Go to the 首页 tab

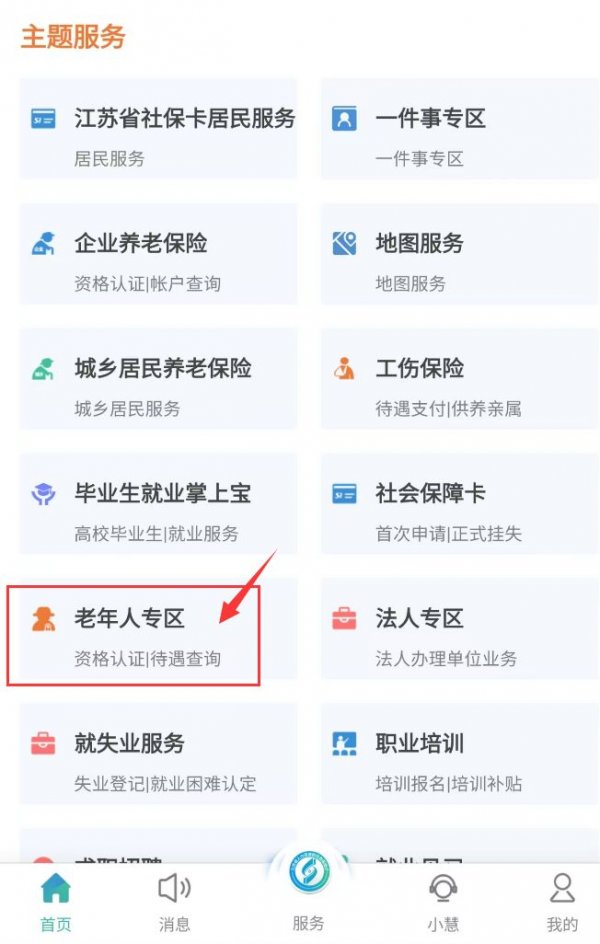point(56,902)
